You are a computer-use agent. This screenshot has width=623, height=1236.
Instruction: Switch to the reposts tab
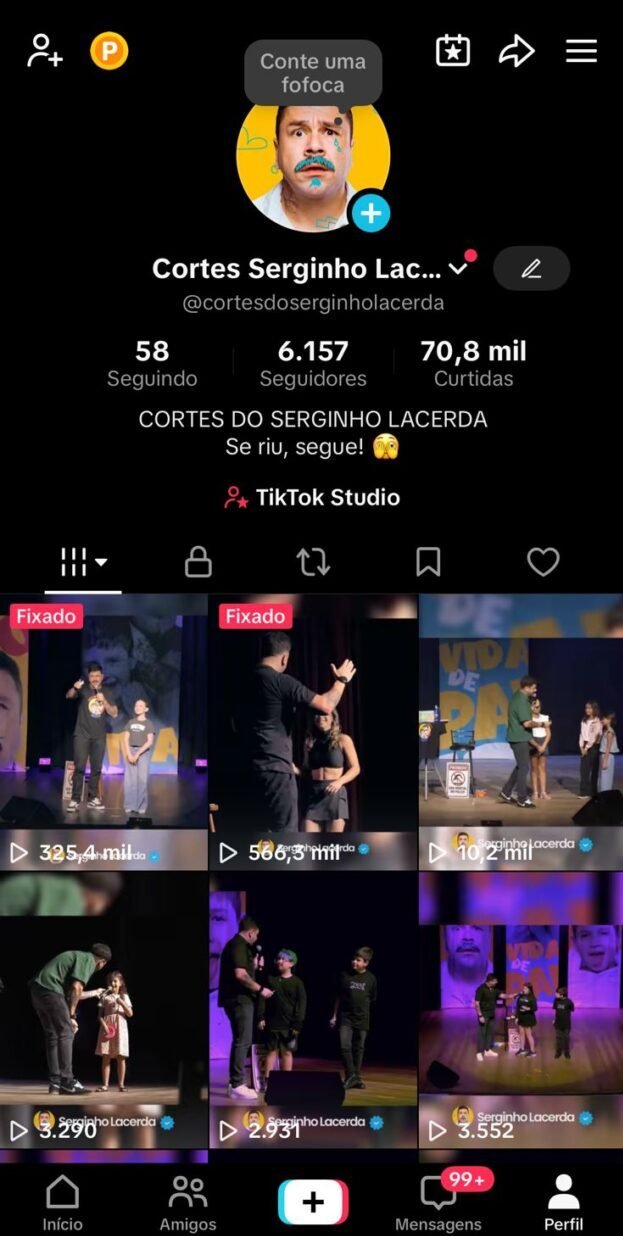[313, 563]
